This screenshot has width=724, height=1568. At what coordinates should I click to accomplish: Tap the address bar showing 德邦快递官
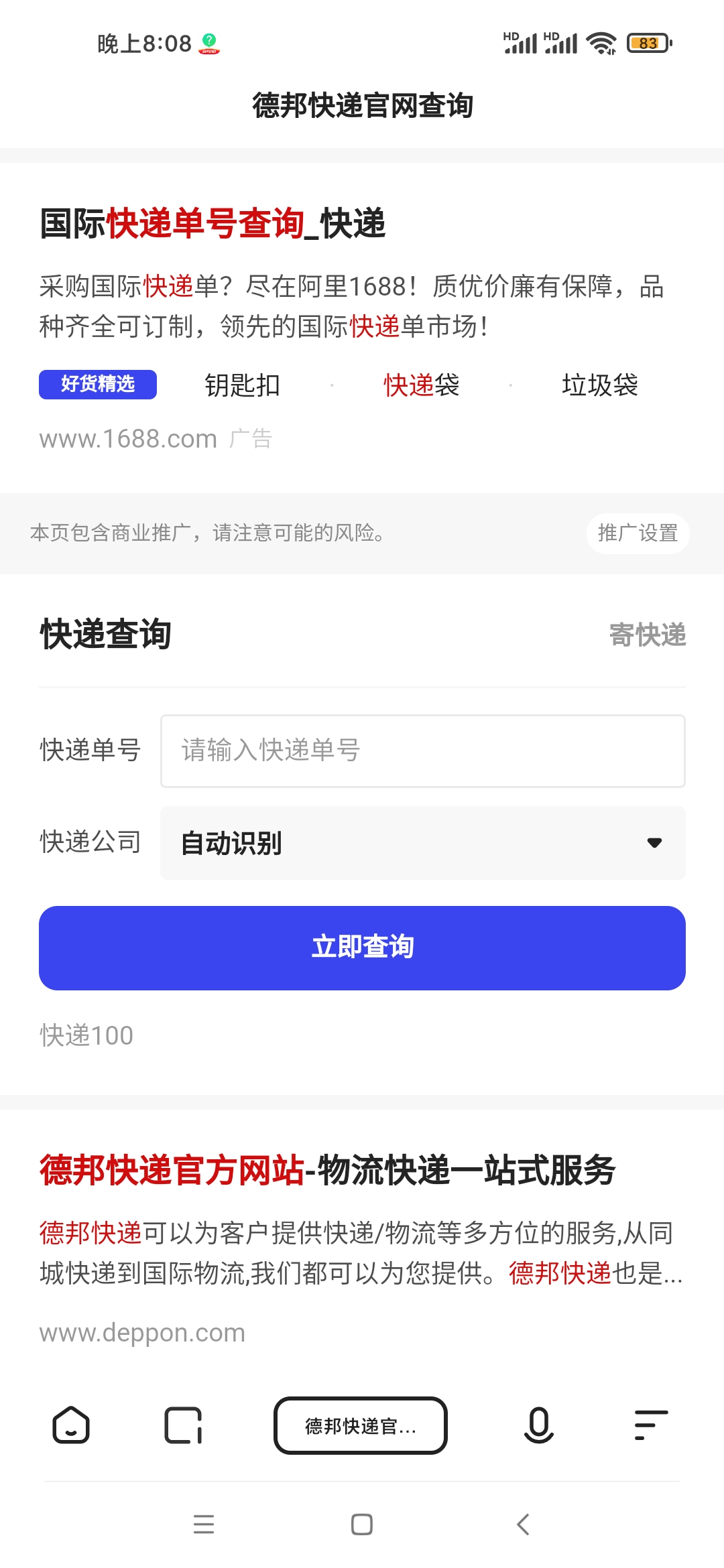click(361, 1425)
